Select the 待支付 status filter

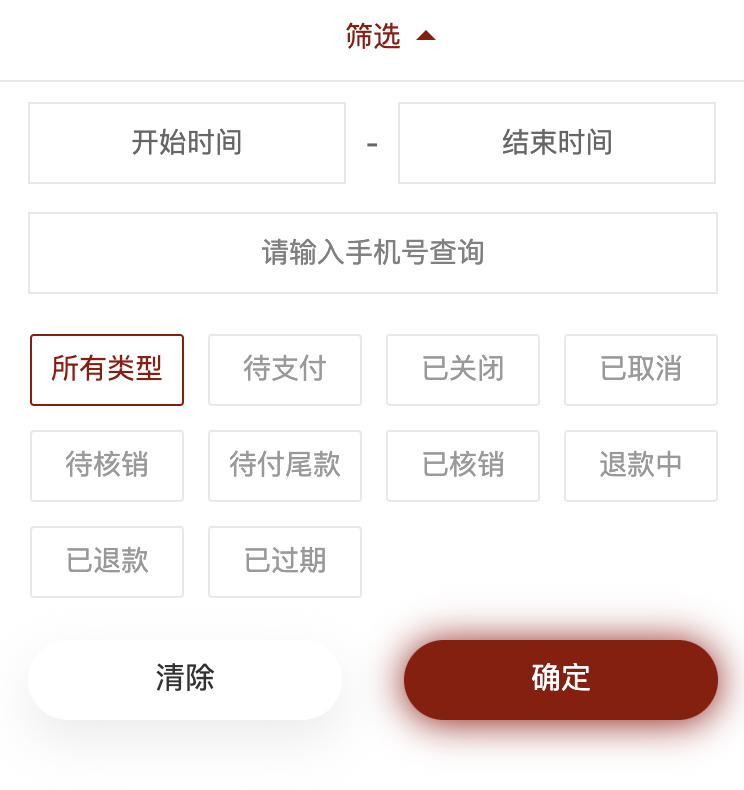[x=285, y=370]
